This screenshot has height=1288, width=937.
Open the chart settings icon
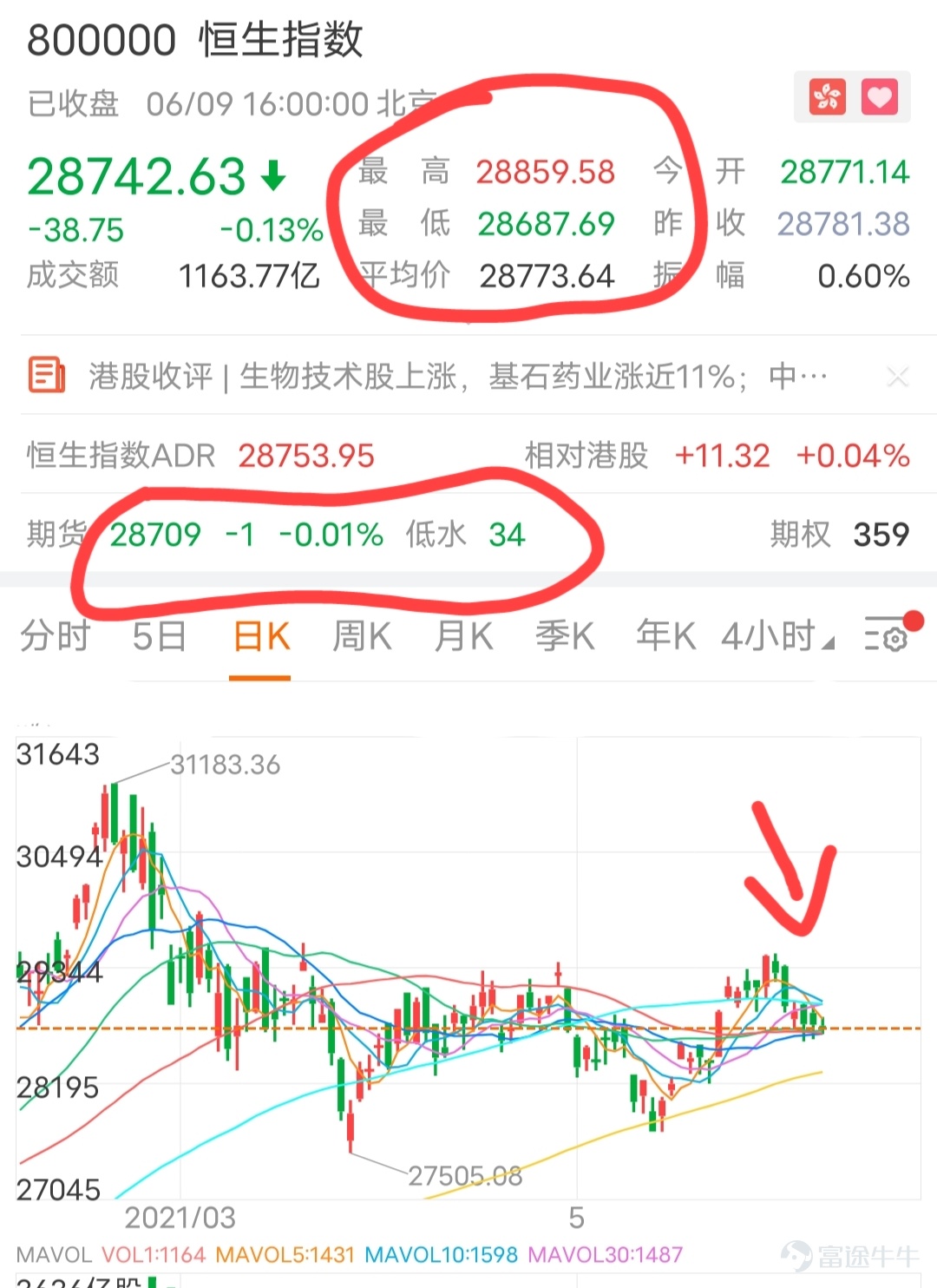[x=887, y=638]
